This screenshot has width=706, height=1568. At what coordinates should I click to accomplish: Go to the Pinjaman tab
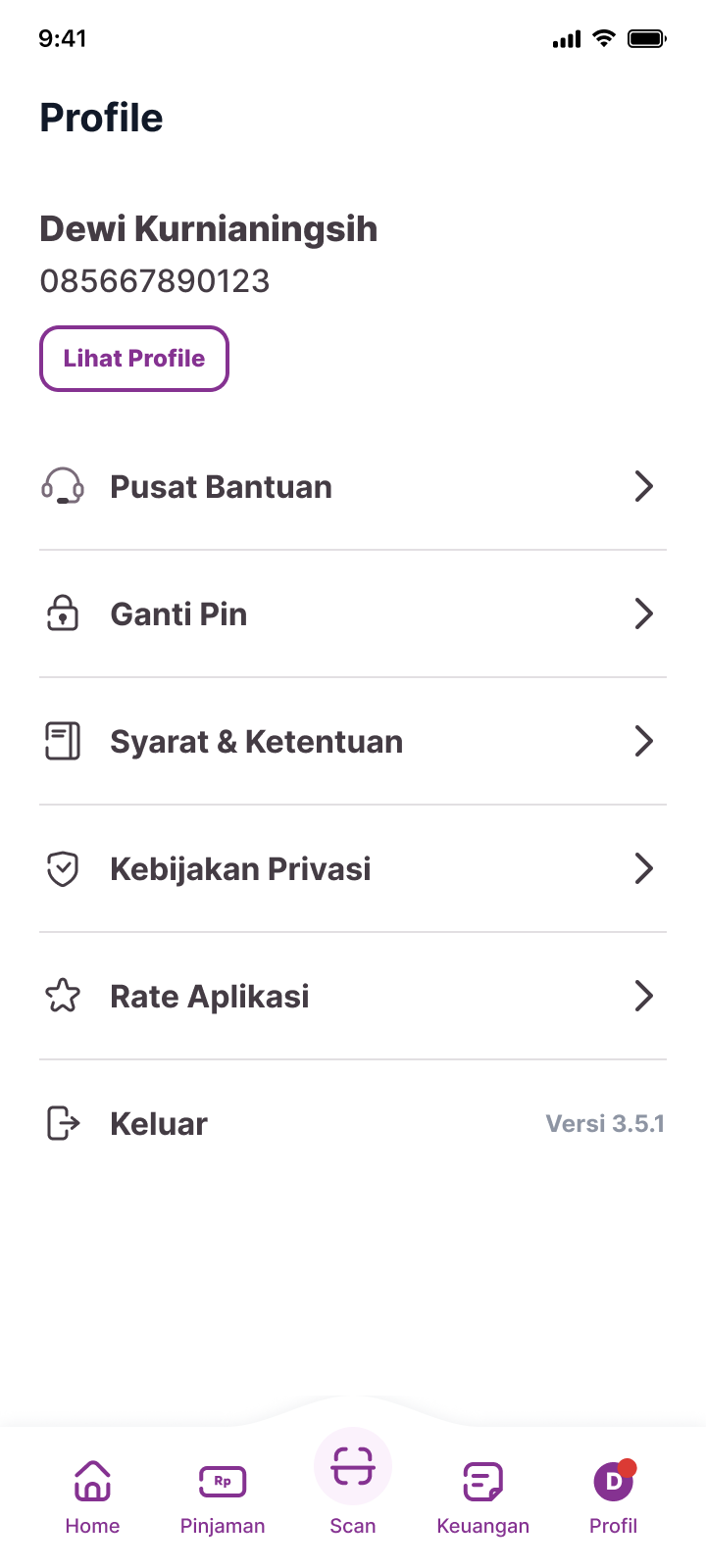tap(223, 1497)
